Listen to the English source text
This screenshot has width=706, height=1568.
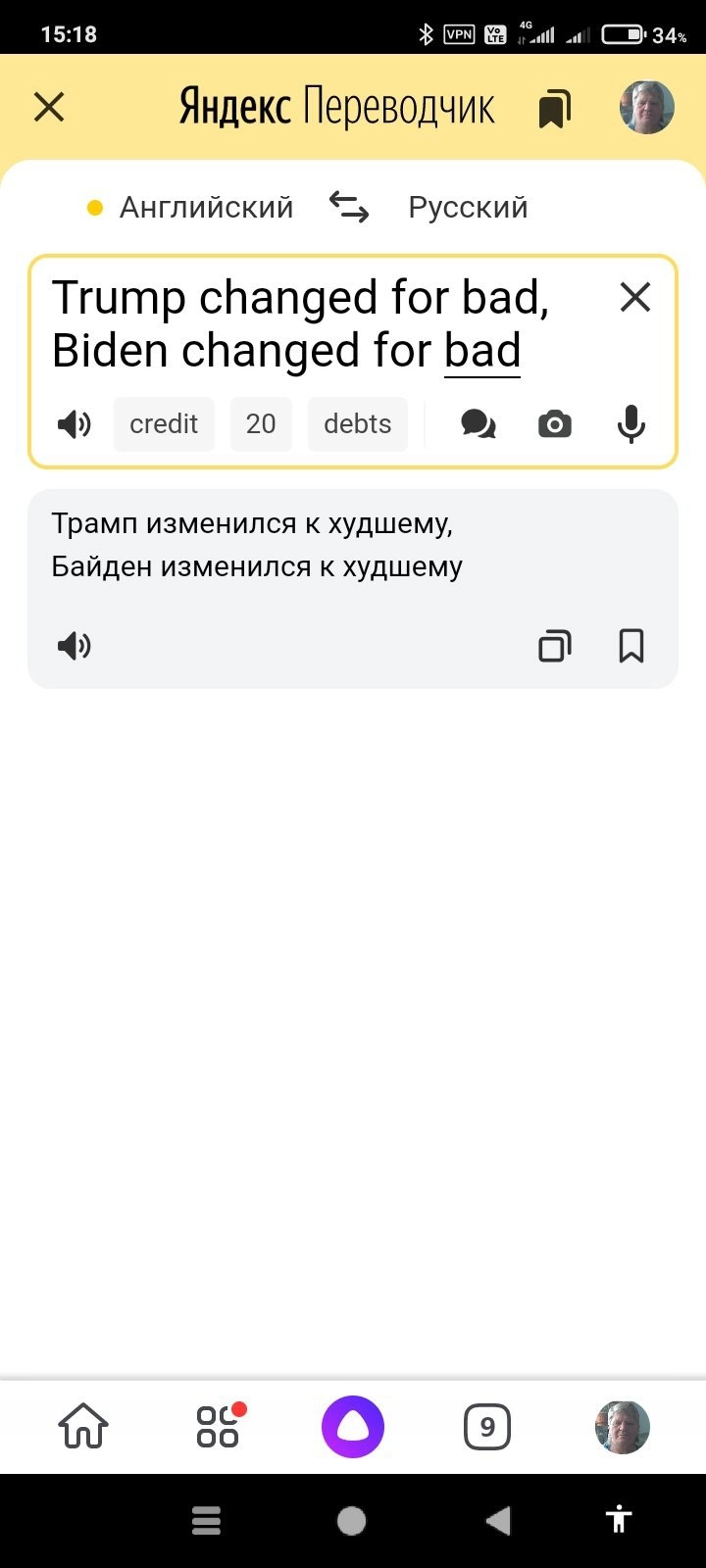click(x=75, y=424)
